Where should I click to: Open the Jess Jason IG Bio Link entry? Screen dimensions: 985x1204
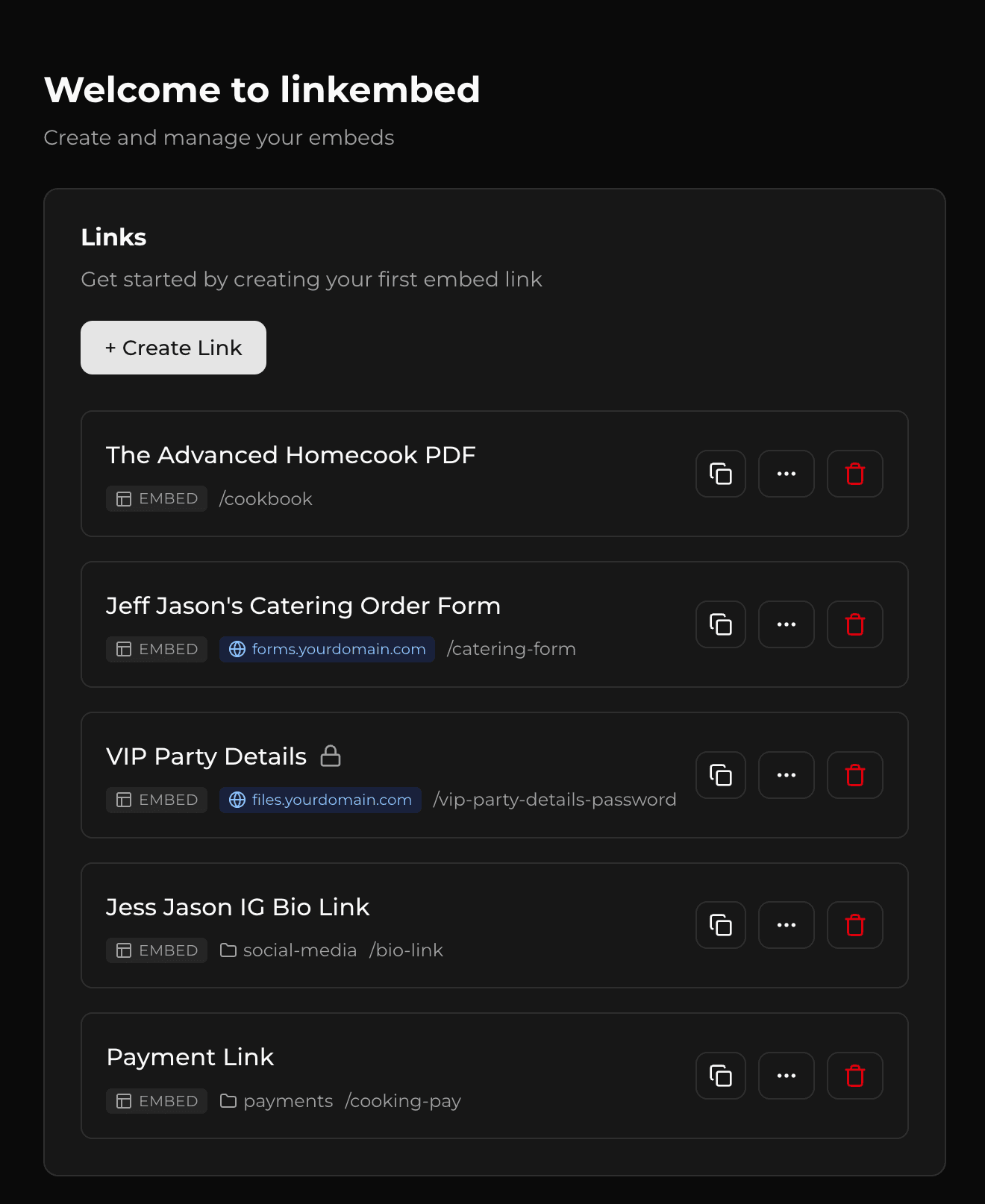tap(237, 906)
